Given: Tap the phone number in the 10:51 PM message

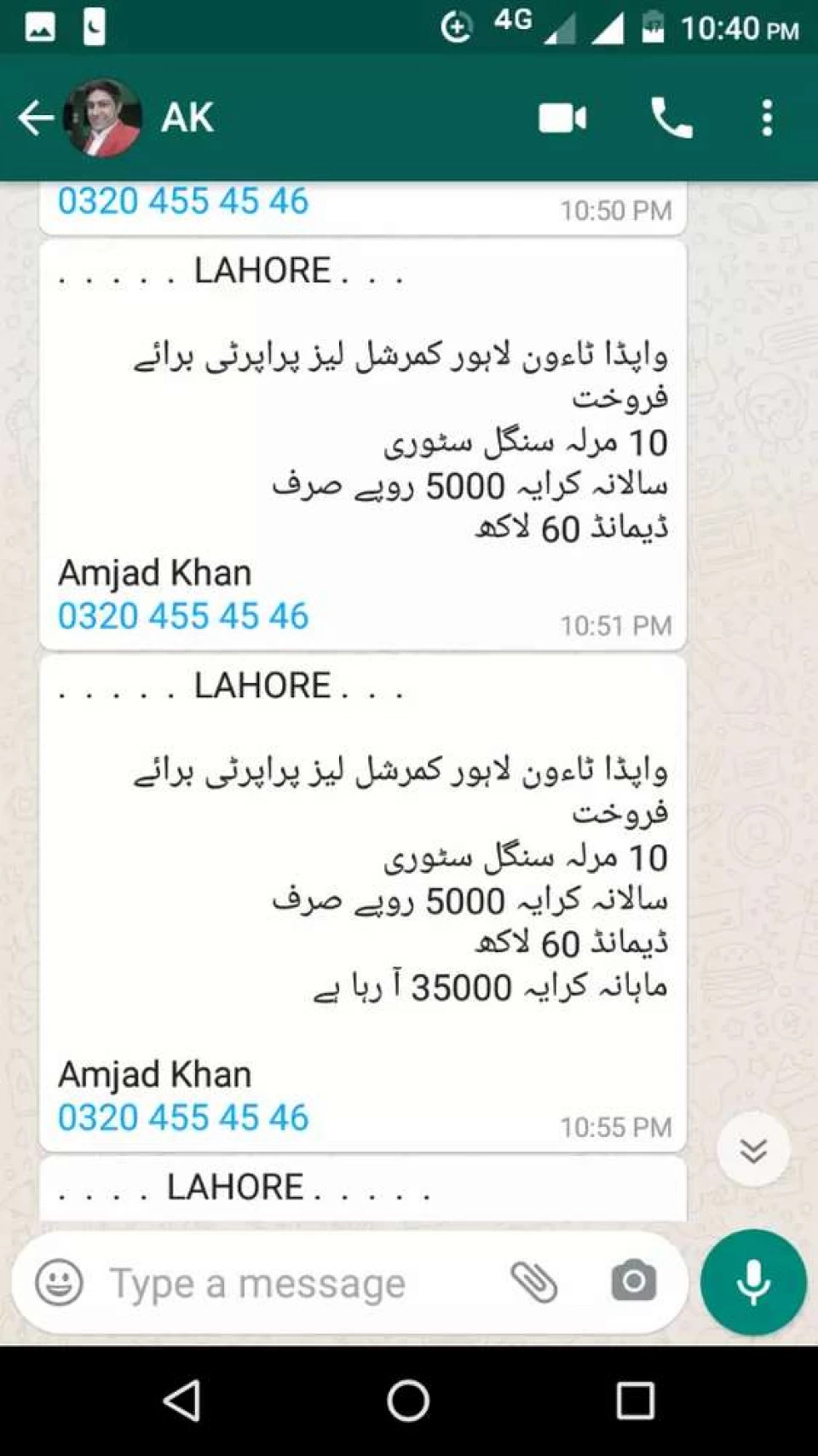Looking at the screenshot, I should point(183,616).
